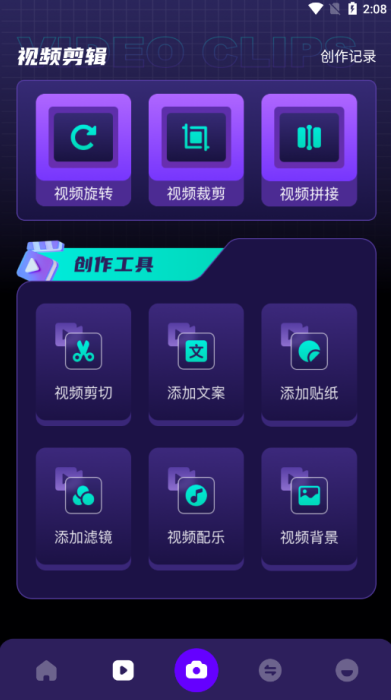Open 创作记录 creation history

(348, 57)
